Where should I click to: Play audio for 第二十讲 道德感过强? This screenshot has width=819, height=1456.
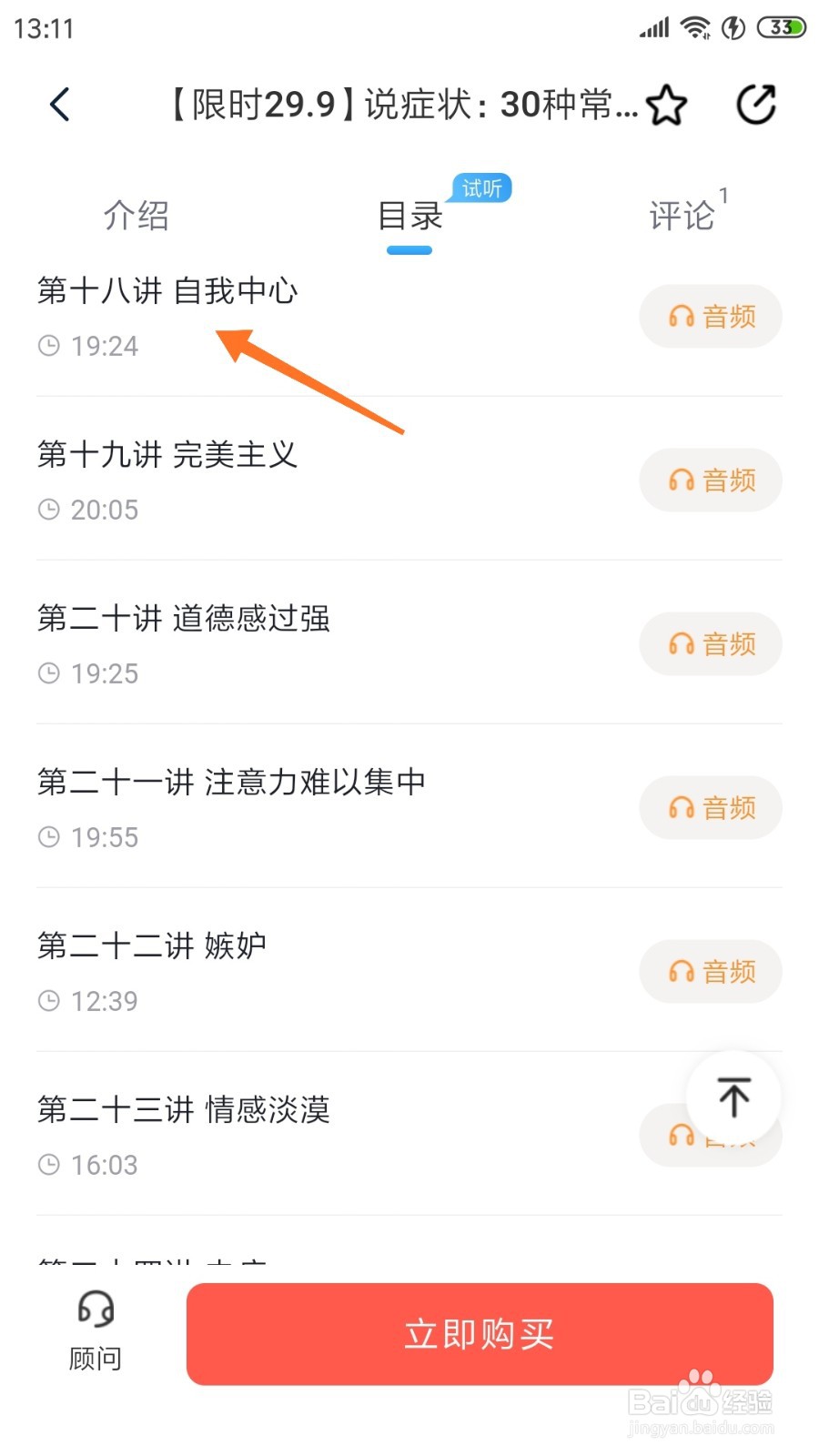pyautogui.click(x=711, y=644)
